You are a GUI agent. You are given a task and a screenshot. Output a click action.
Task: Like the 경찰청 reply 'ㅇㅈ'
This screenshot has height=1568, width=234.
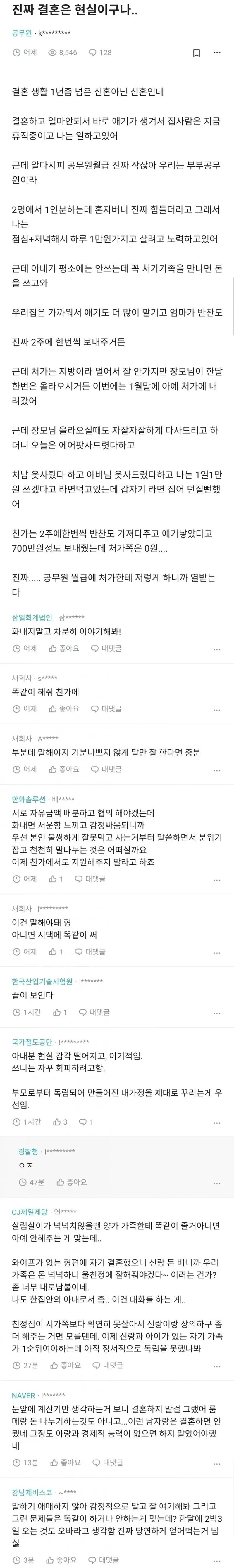[x=71, y=1181]
